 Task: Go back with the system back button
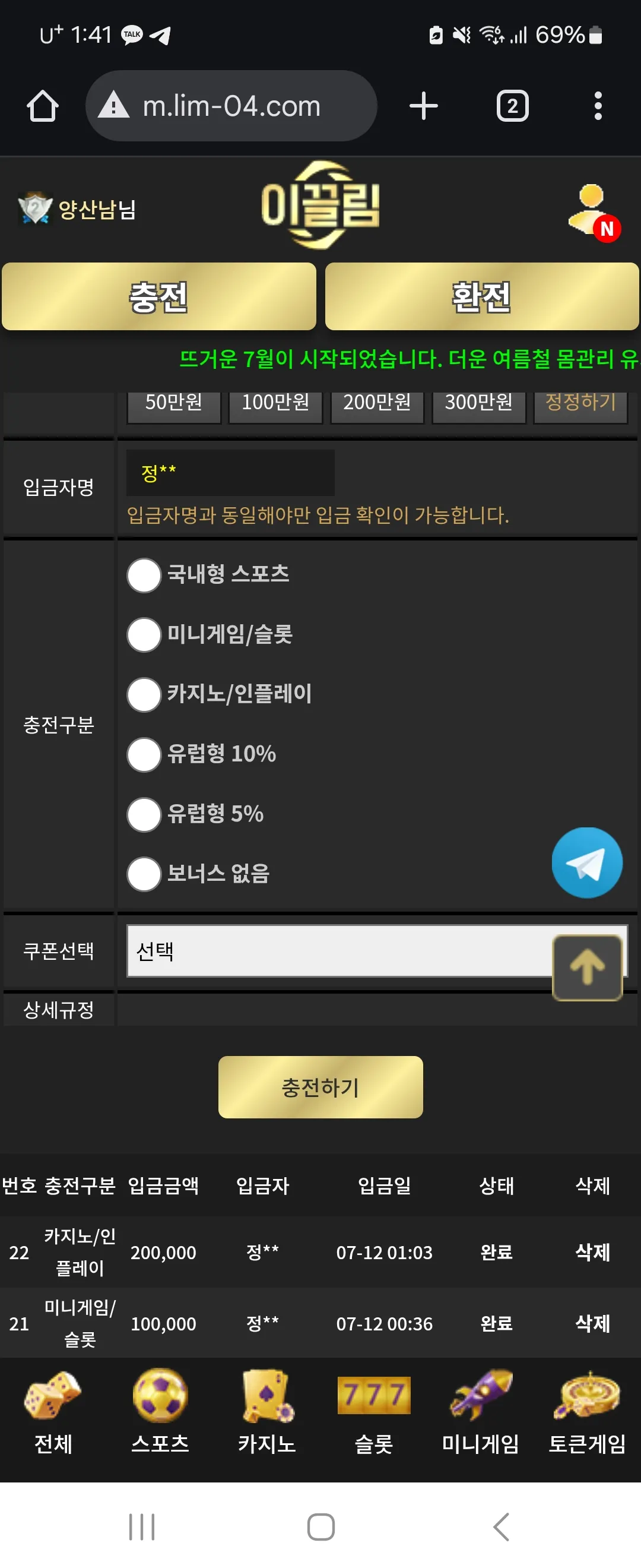click(500, 1526)
